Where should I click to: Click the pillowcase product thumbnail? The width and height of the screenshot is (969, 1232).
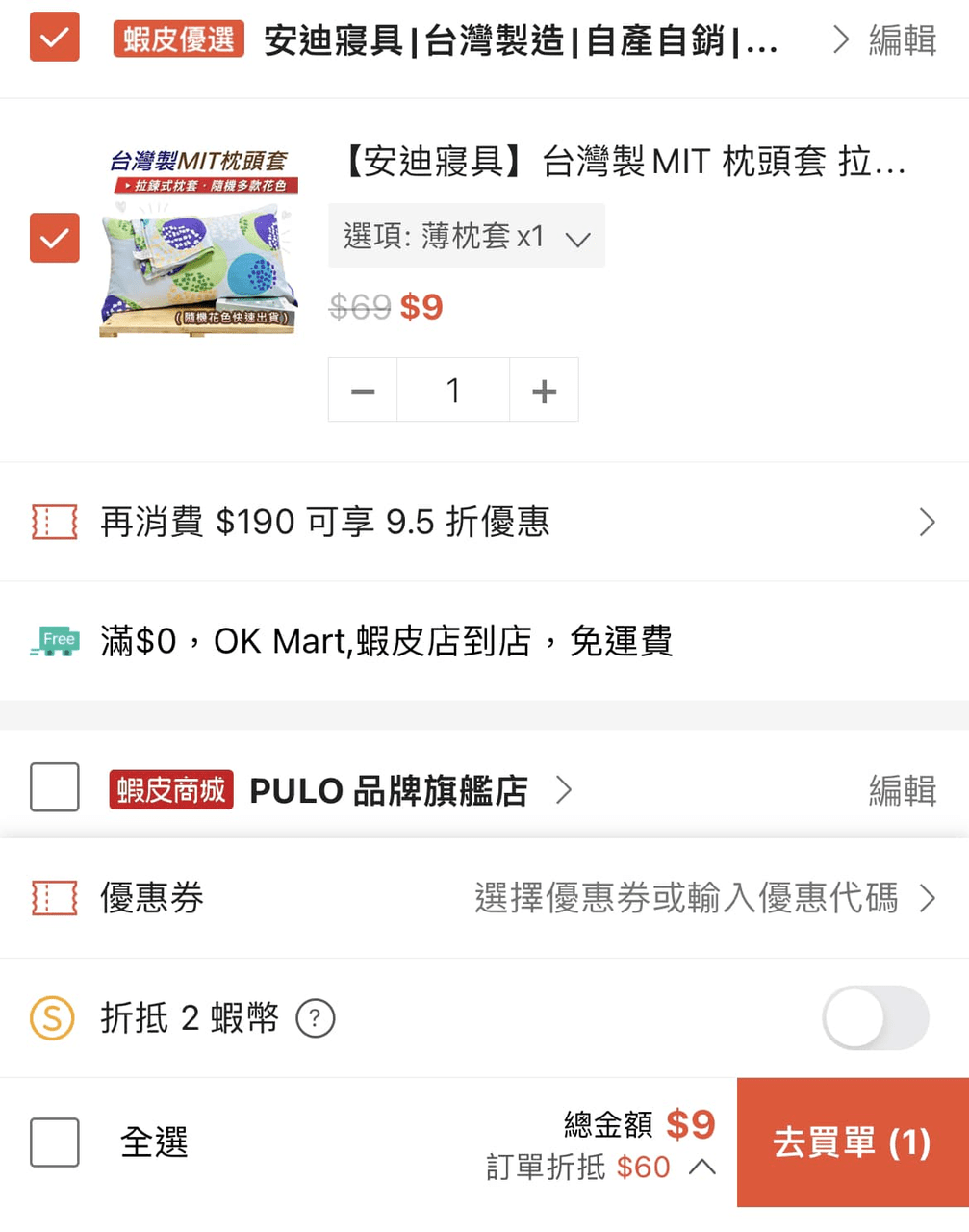(197, 236)
